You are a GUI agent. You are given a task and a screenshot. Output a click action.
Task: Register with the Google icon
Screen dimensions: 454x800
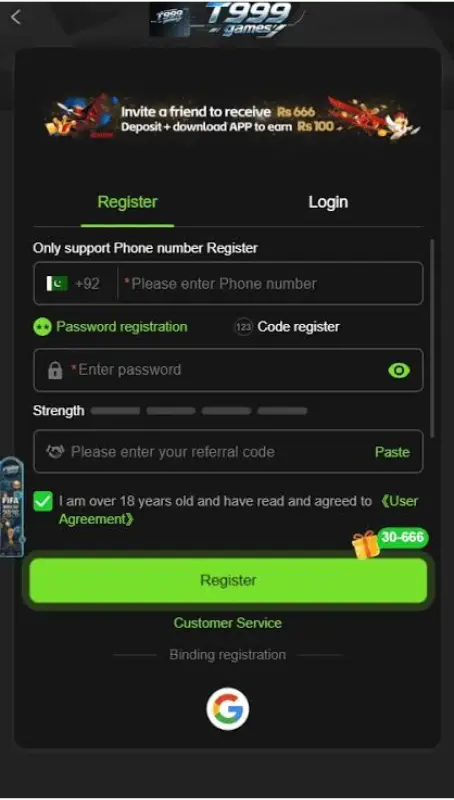pos(228,709)
